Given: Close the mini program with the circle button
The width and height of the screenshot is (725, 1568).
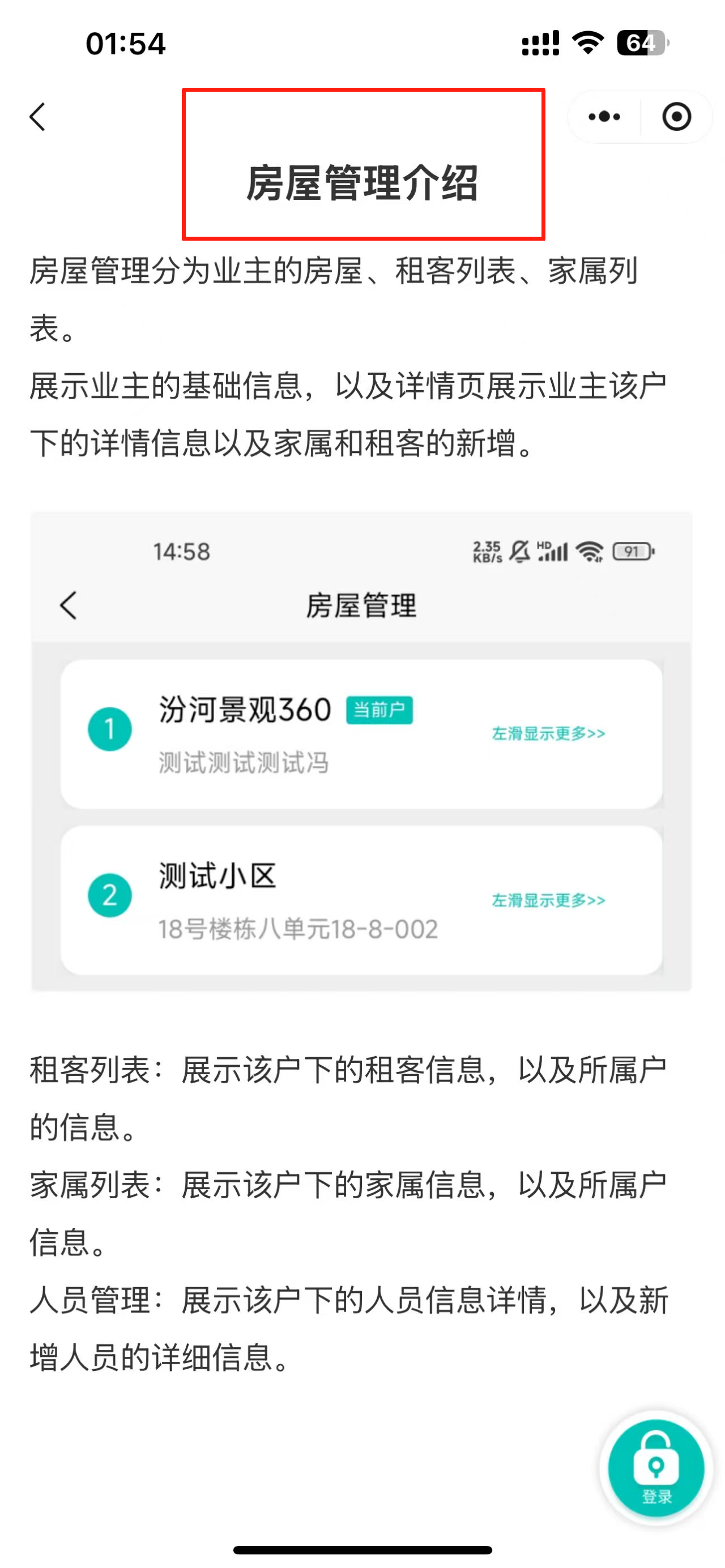Looking at the screenshot, I should coord(676,116).
